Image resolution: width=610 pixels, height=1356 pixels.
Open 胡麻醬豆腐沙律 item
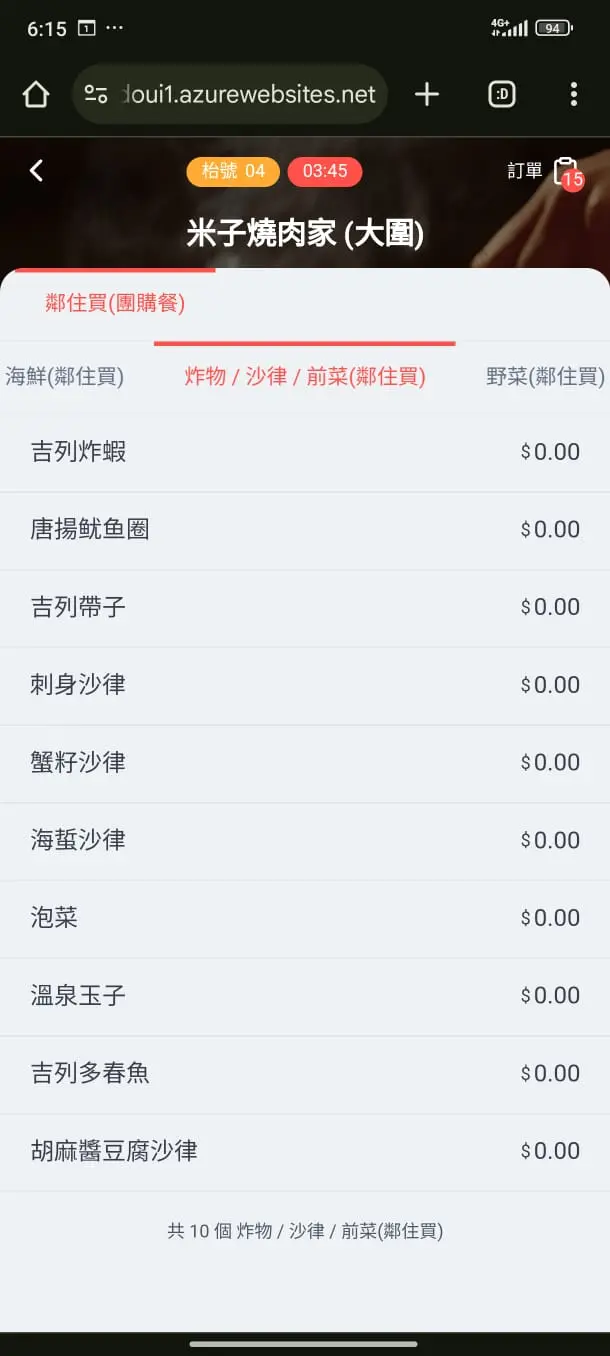(x=305, y=1151)
